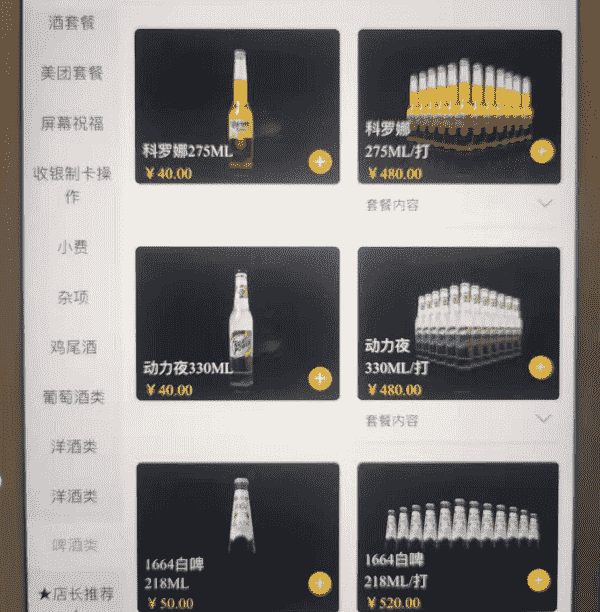Expand 套餐内容 under 动力夜330ML/打
Viewport: 600px width, 612px height.
pos(546,418)
